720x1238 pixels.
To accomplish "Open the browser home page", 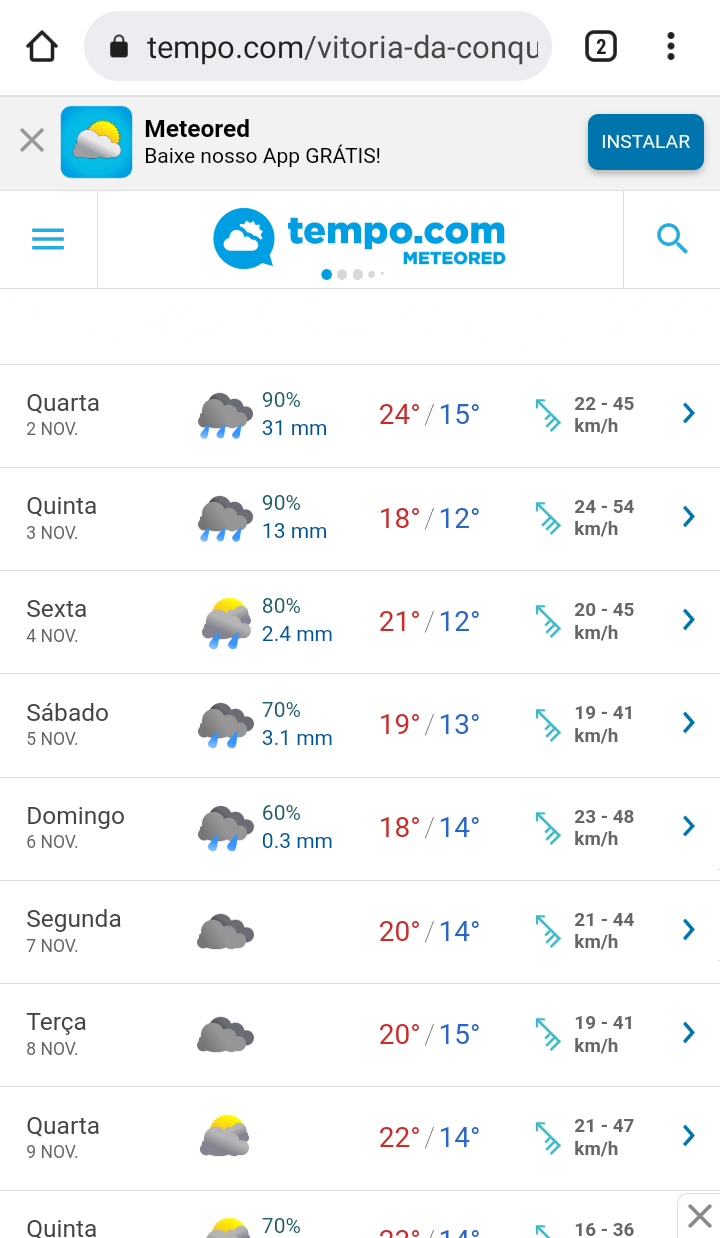I will (42, 47).
